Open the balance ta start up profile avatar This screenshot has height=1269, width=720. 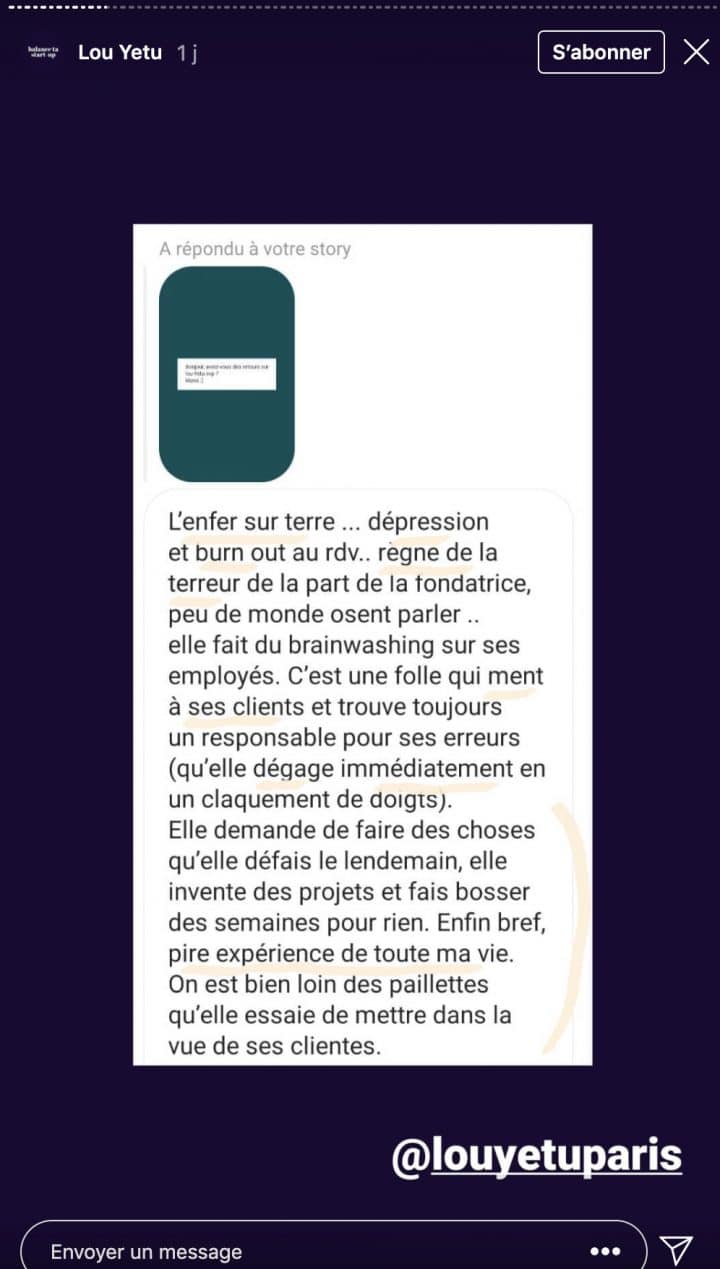[x=44, y=52]
